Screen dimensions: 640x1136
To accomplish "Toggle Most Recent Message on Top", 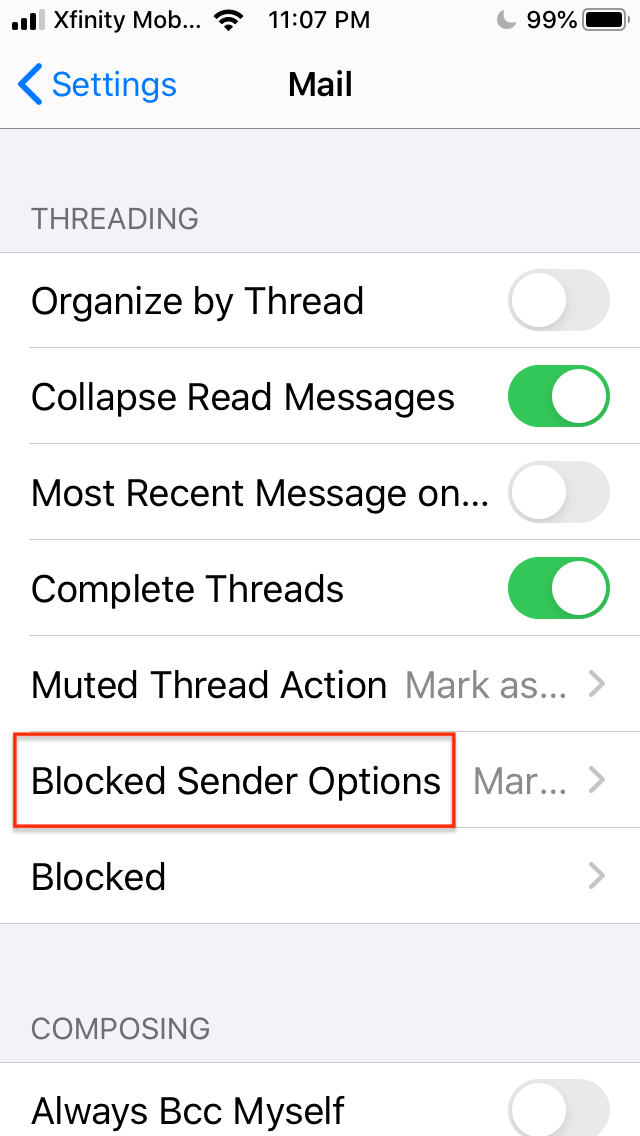I will coord(558,493).
